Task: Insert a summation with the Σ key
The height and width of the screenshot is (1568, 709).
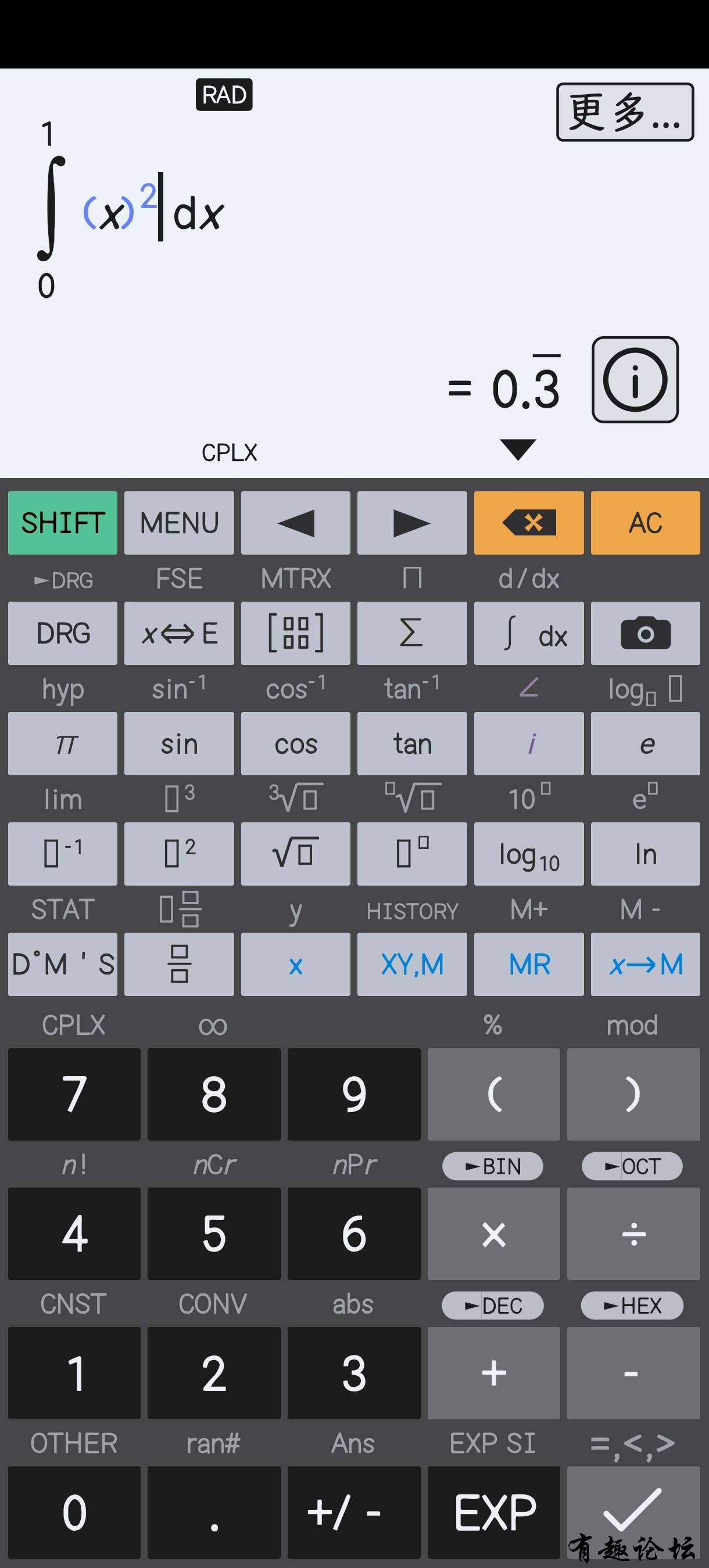Action: tap(412, 634)
